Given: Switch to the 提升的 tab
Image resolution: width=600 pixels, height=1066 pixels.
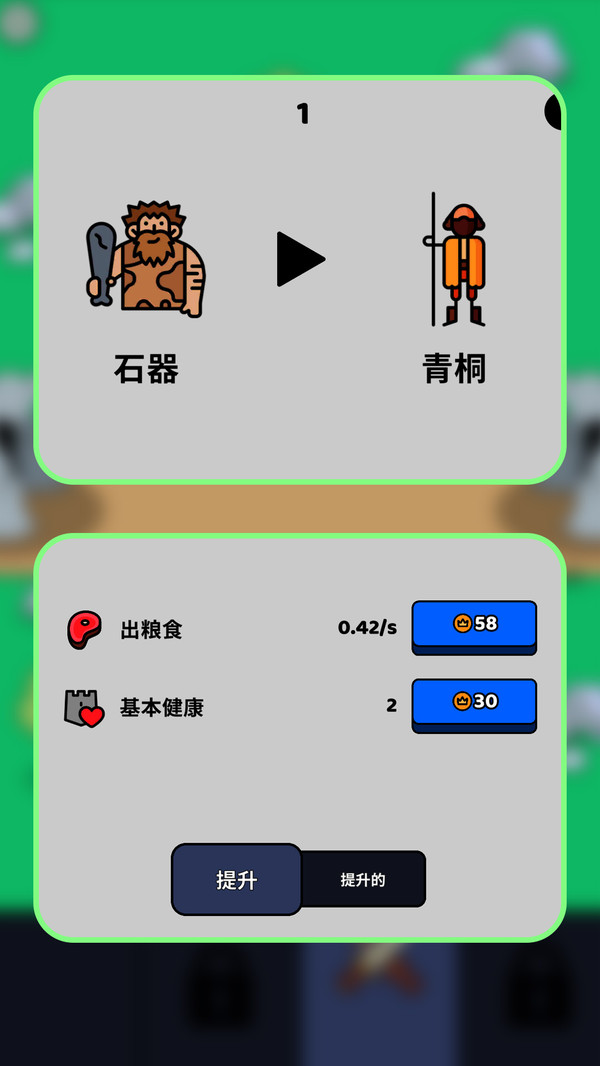Looking at the screenshot, I should (x=363, y=880).
